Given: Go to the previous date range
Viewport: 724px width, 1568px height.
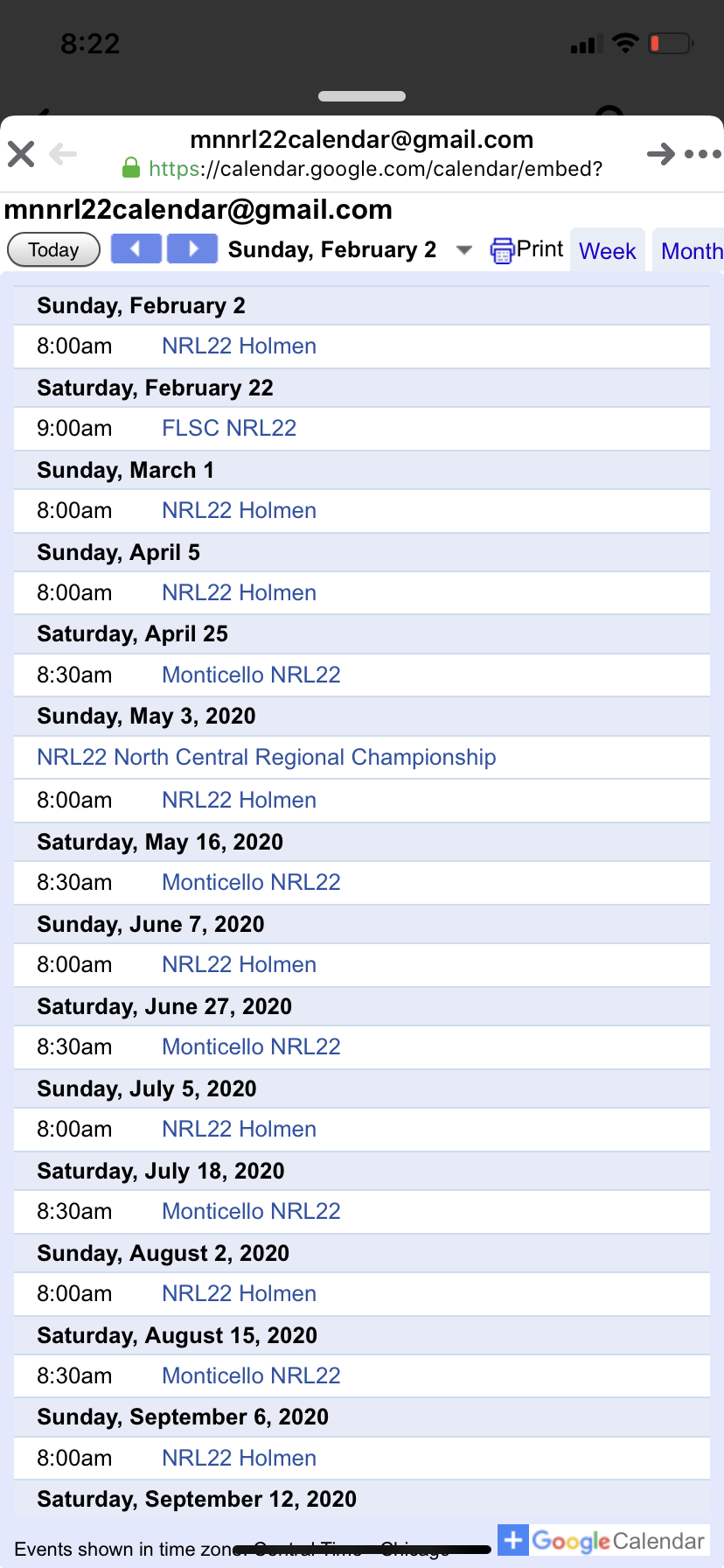Looking at the screenshot, I should 136,249.
